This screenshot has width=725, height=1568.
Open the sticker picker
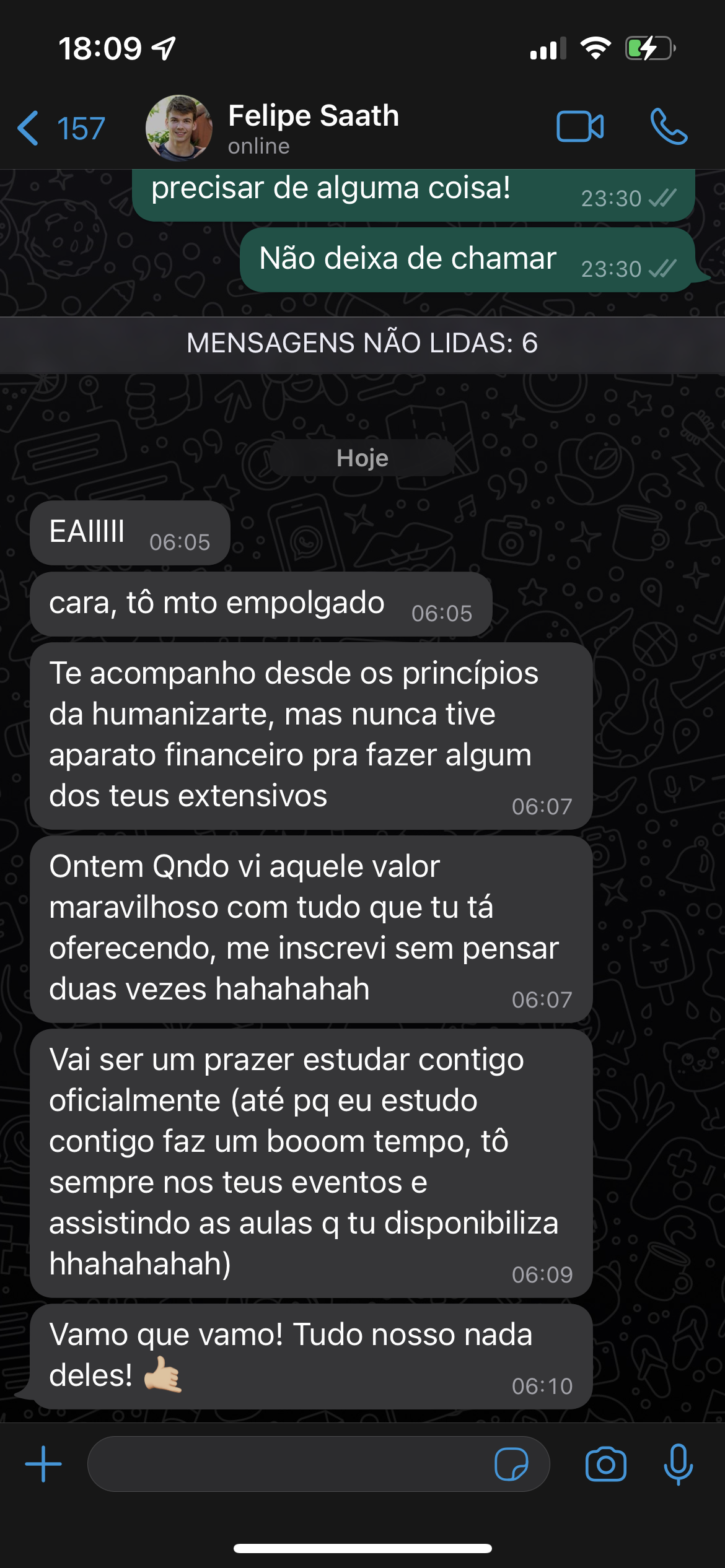[x=511, y=1464]
